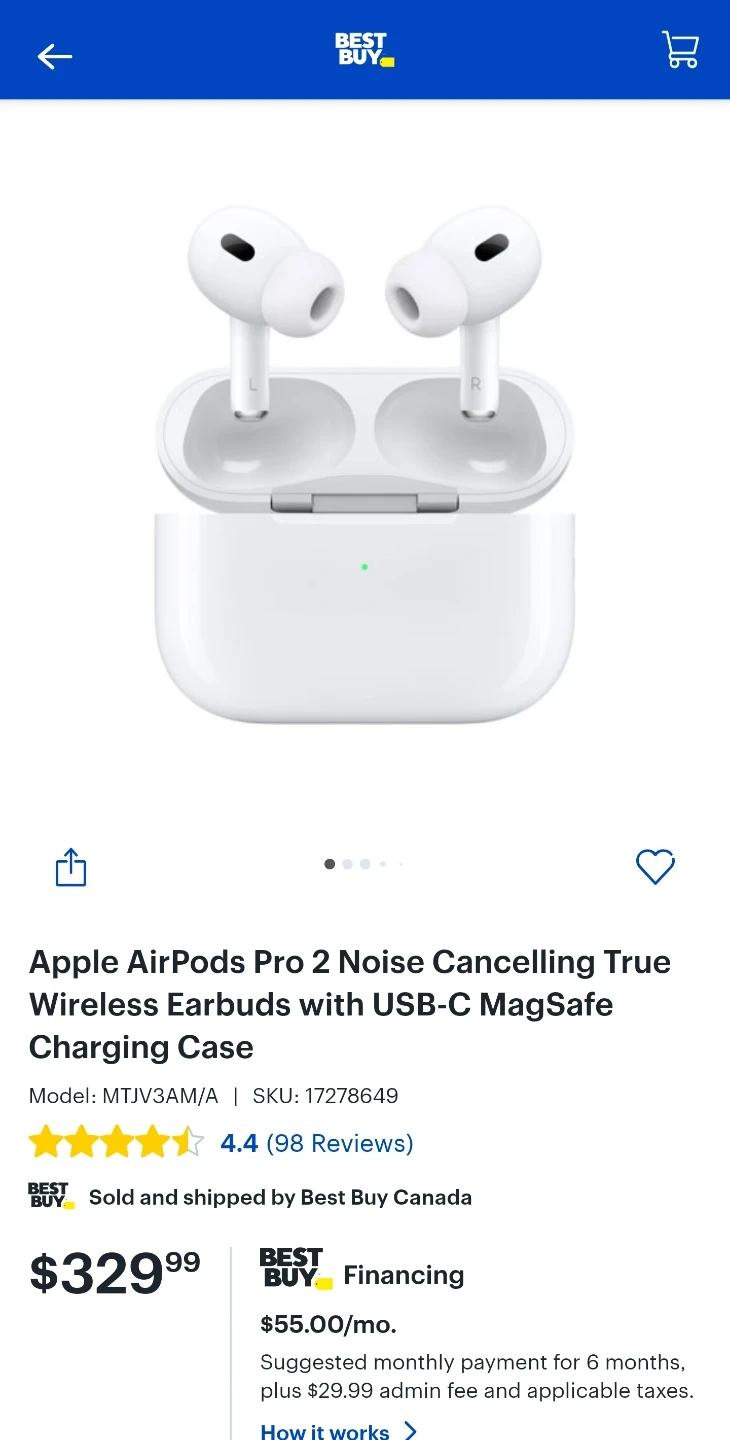Share this AirPods Pro 2 product

pos(71,867)
